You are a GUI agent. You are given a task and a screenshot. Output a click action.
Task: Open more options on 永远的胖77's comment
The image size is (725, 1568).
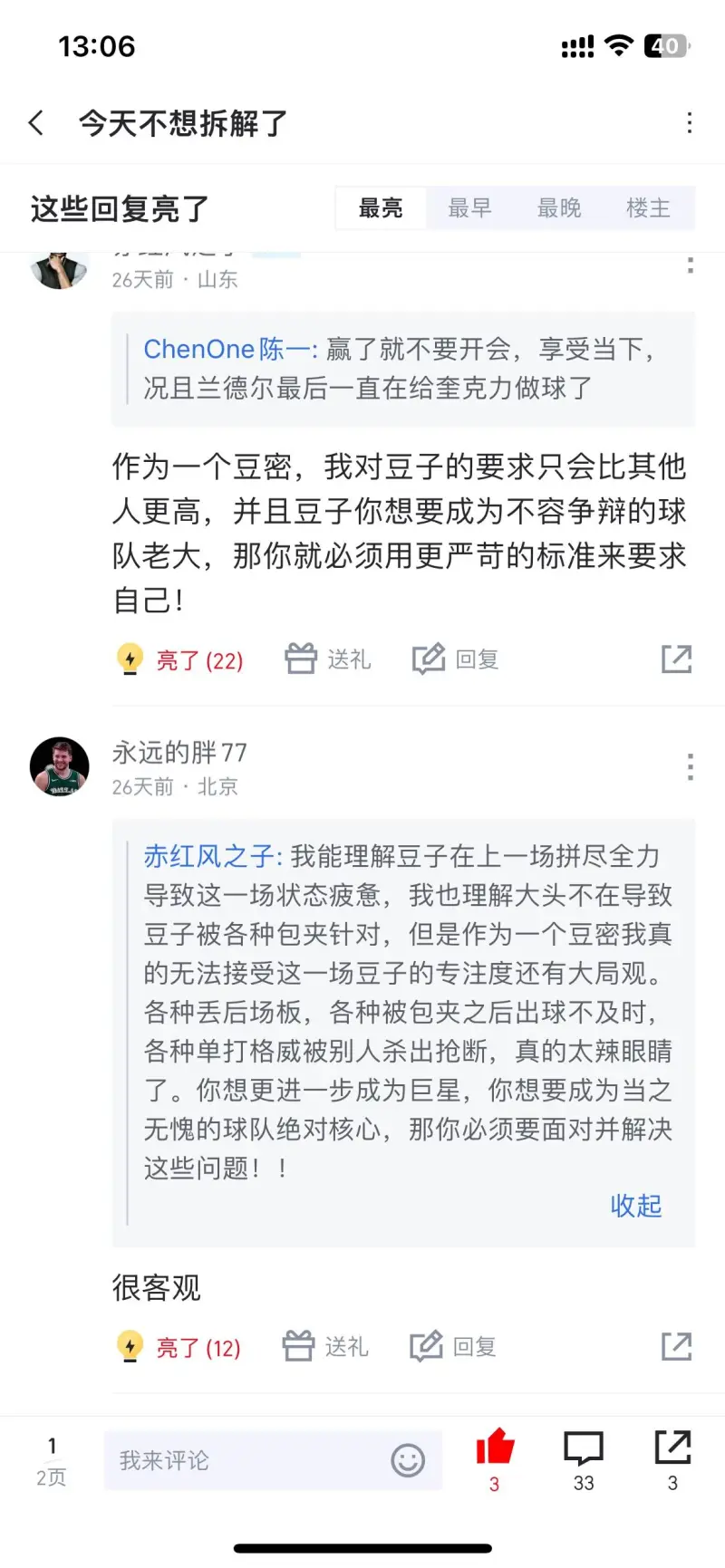point(690,767)
